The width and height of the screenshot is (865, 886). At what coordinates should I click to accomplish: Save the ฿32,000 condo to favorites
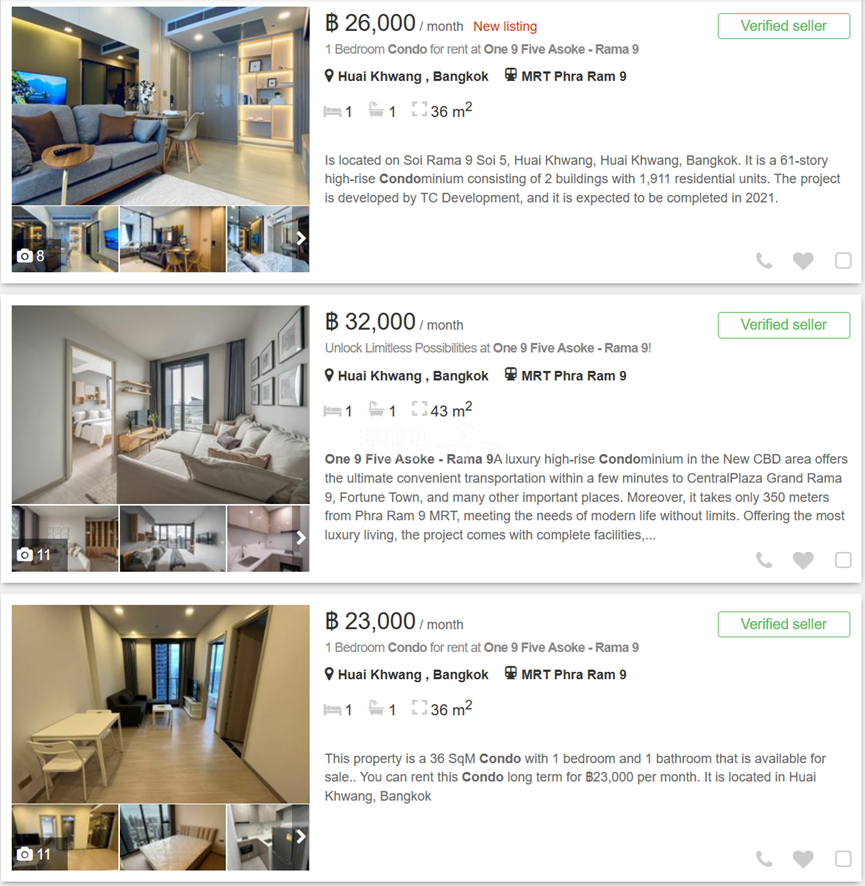803,560
